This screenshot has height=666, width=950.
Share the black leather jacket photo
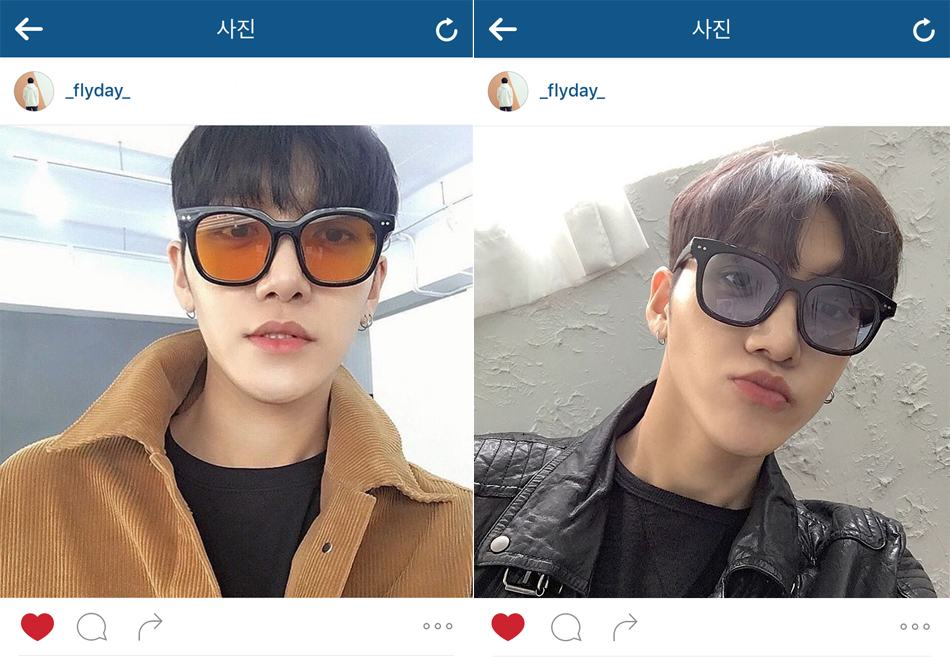pyautogui.click(x=625, y=627)
